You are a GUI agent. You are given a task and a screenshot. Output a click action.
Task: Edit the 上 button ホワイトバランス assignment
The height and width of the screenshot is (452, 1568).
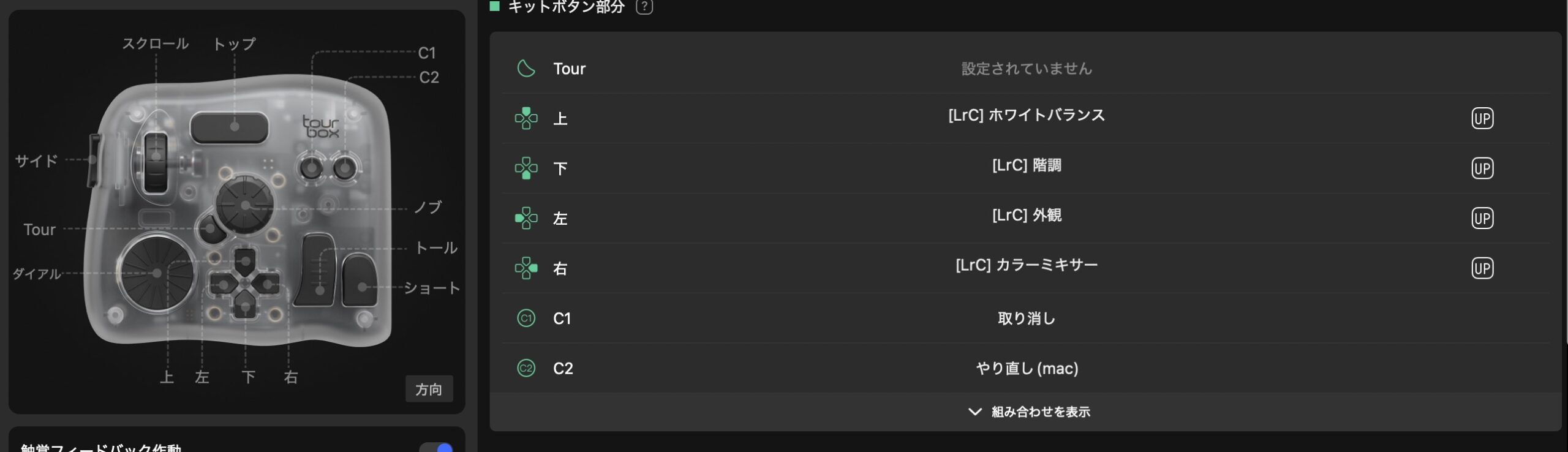click(x=1026, y=115)
